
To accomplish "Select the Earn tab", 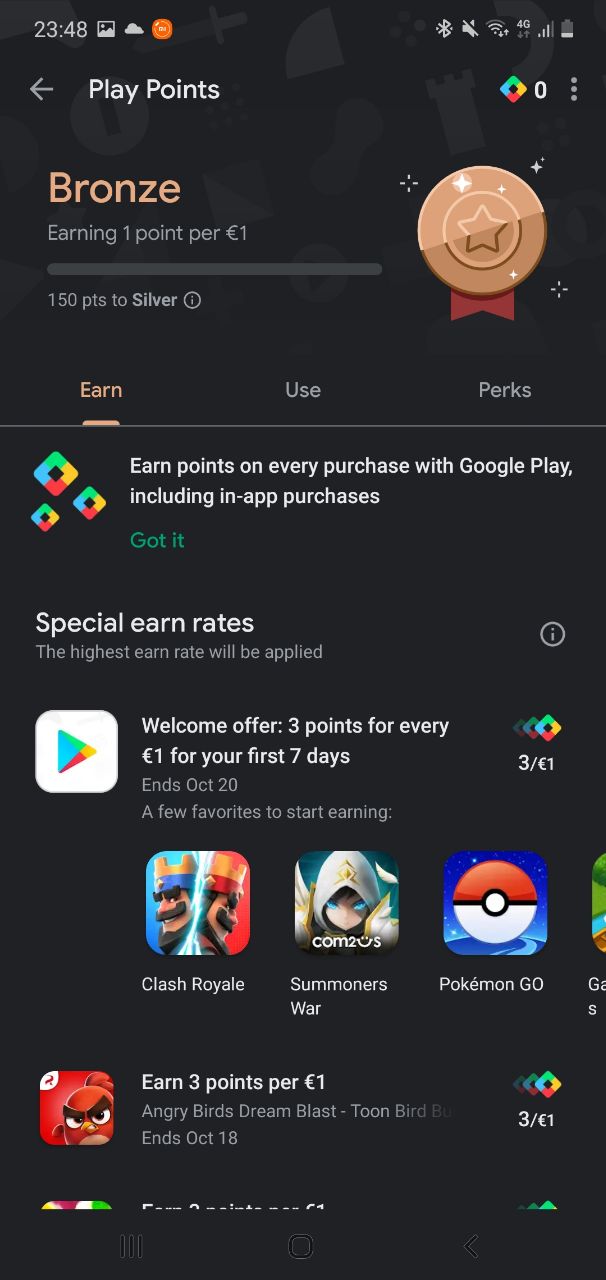I will coord(101,390).
